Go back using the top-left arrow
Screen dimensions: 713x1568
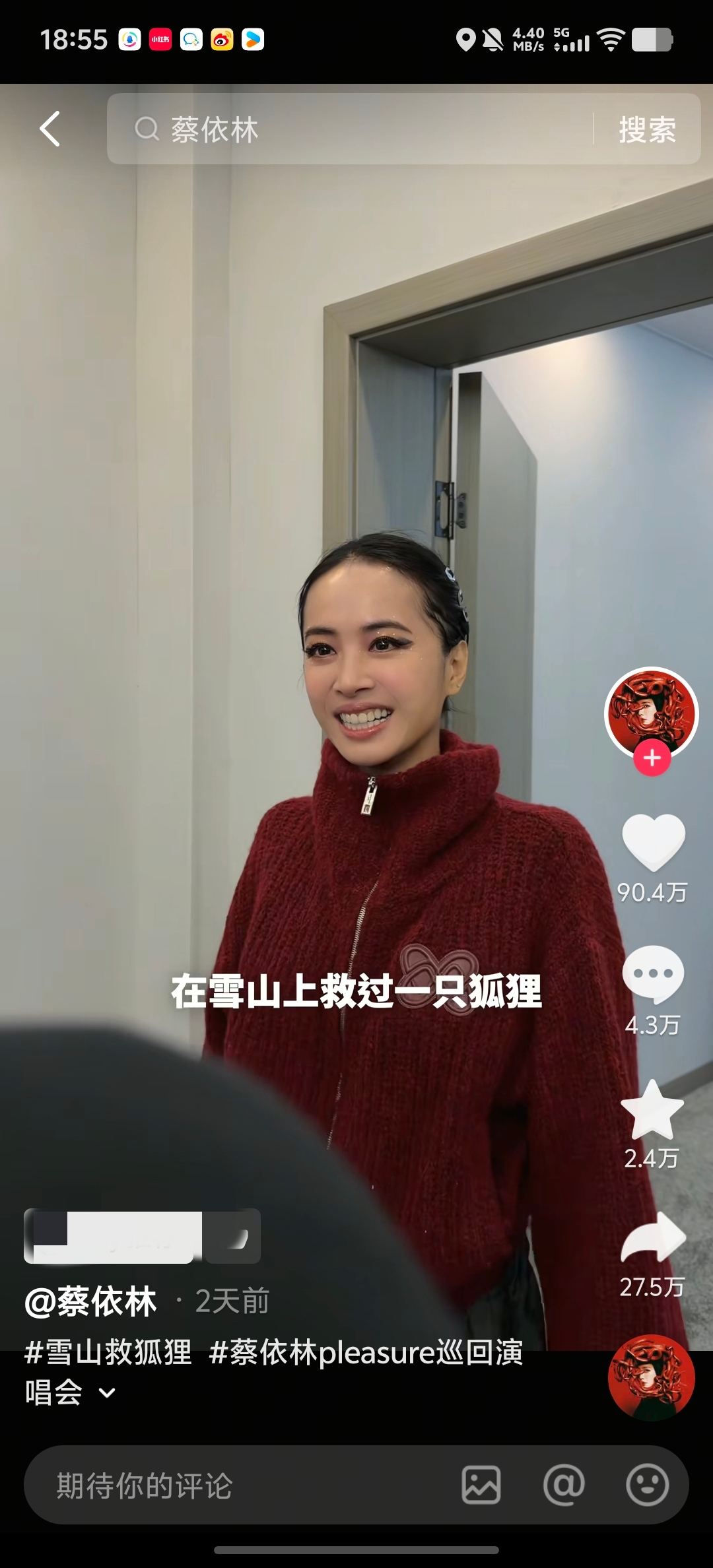point(50,129)
